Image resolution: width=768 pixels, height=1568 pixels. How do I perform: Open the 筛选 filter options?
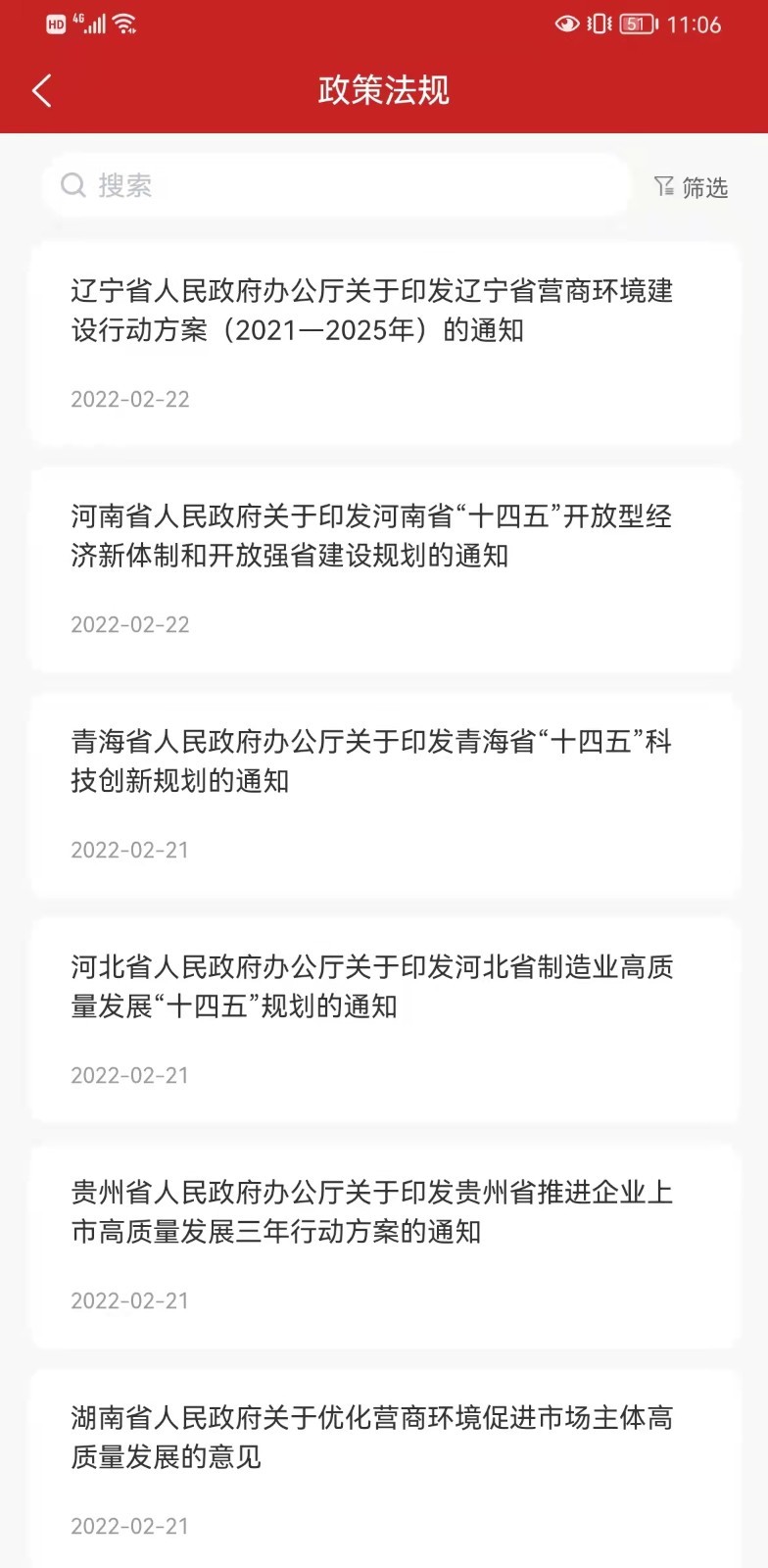click(692, 186)
